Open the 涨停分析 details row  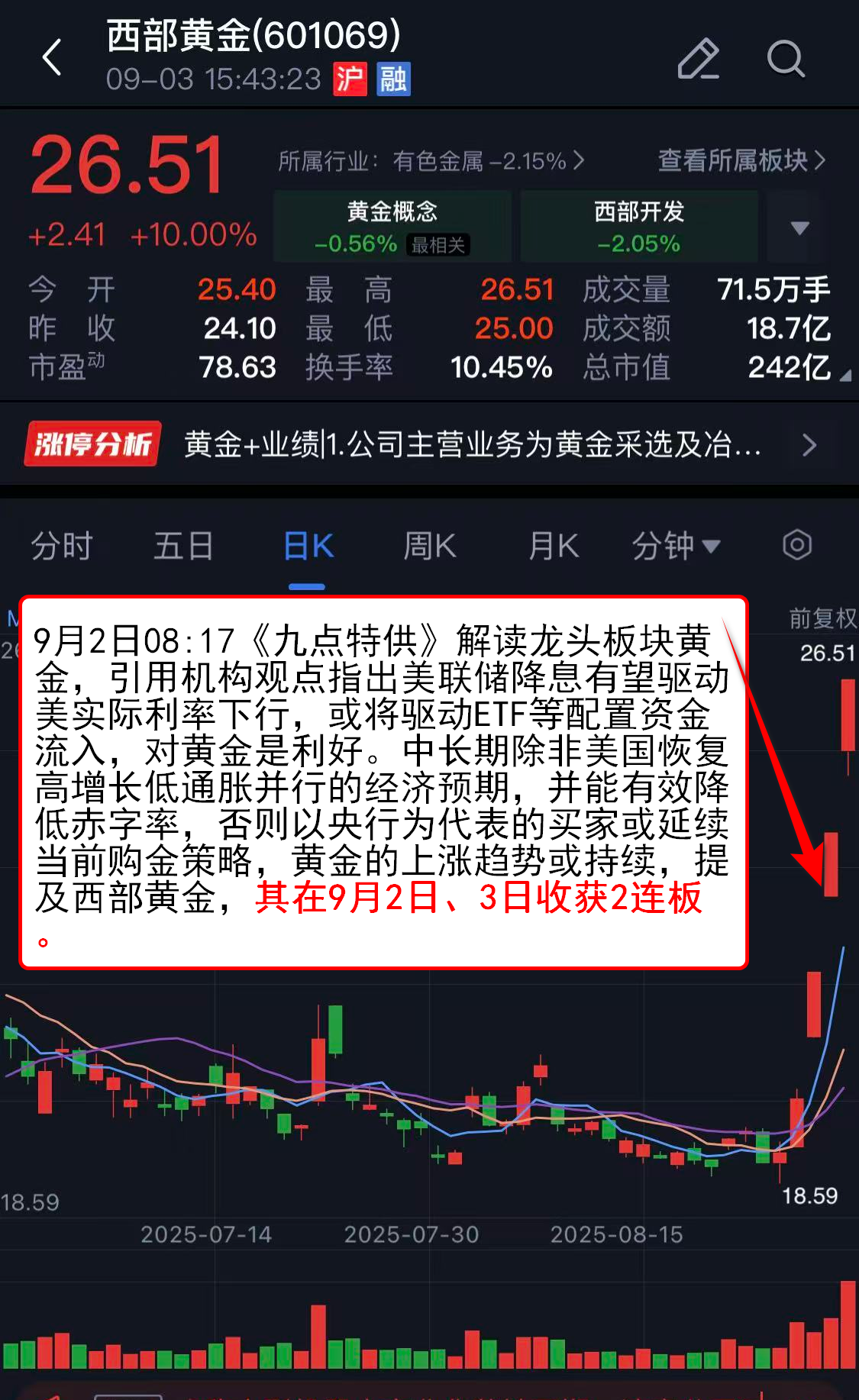(x=428, y=444)
